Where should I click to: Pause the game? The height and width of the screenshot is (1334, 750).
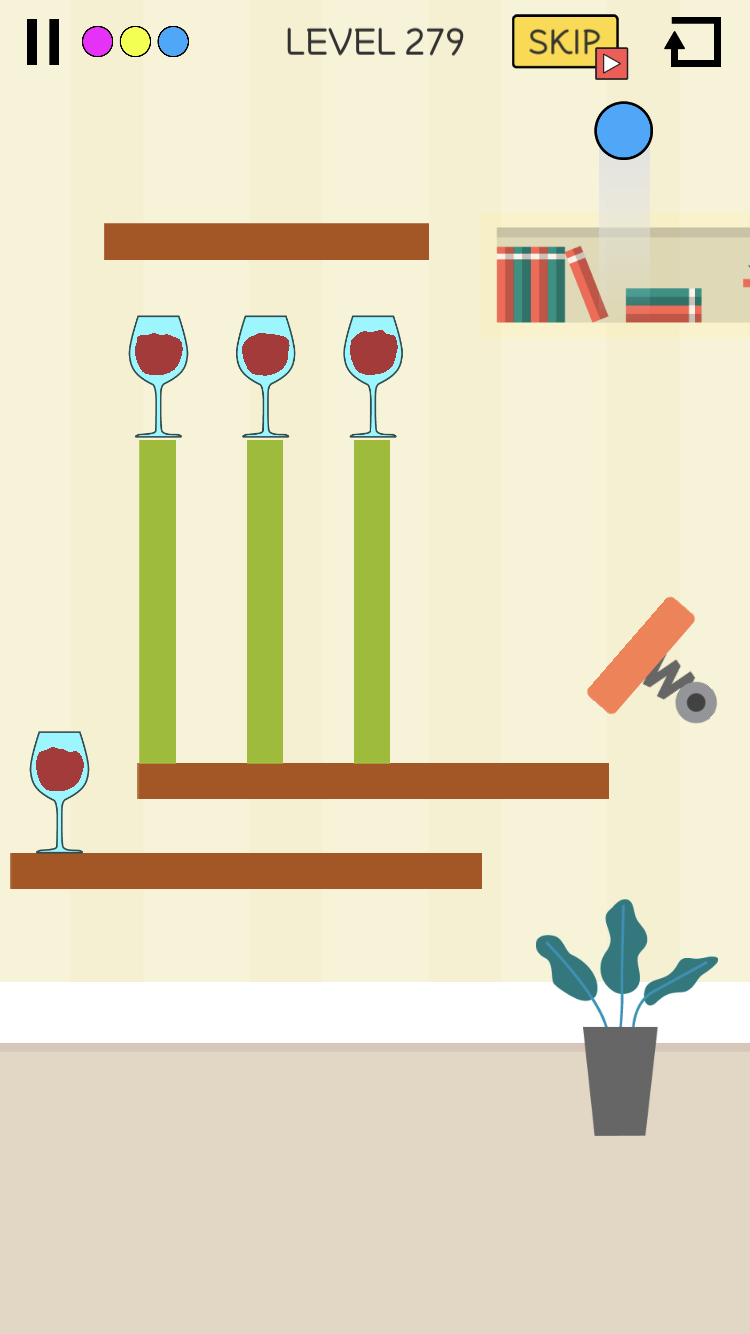(x=43, y=42)
